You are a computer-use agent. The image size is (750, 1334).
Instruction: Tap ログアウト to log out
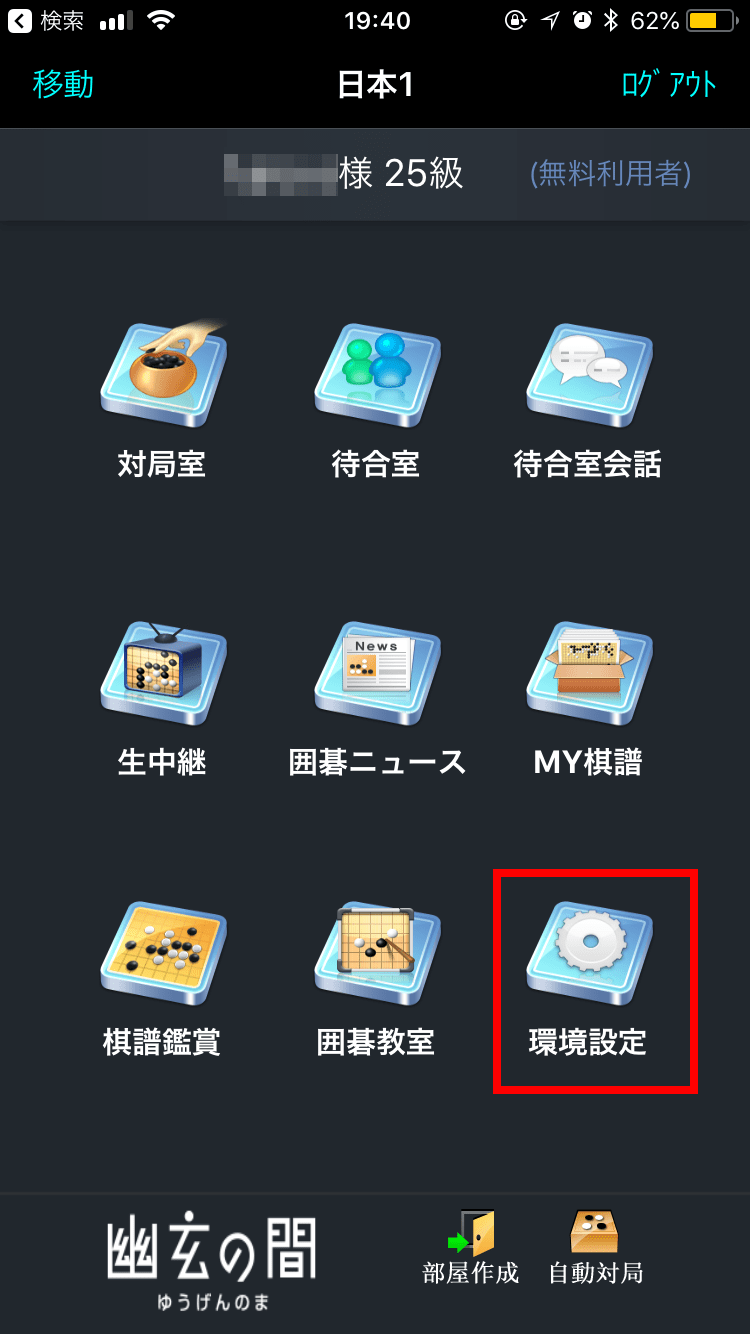click(669, 85)
